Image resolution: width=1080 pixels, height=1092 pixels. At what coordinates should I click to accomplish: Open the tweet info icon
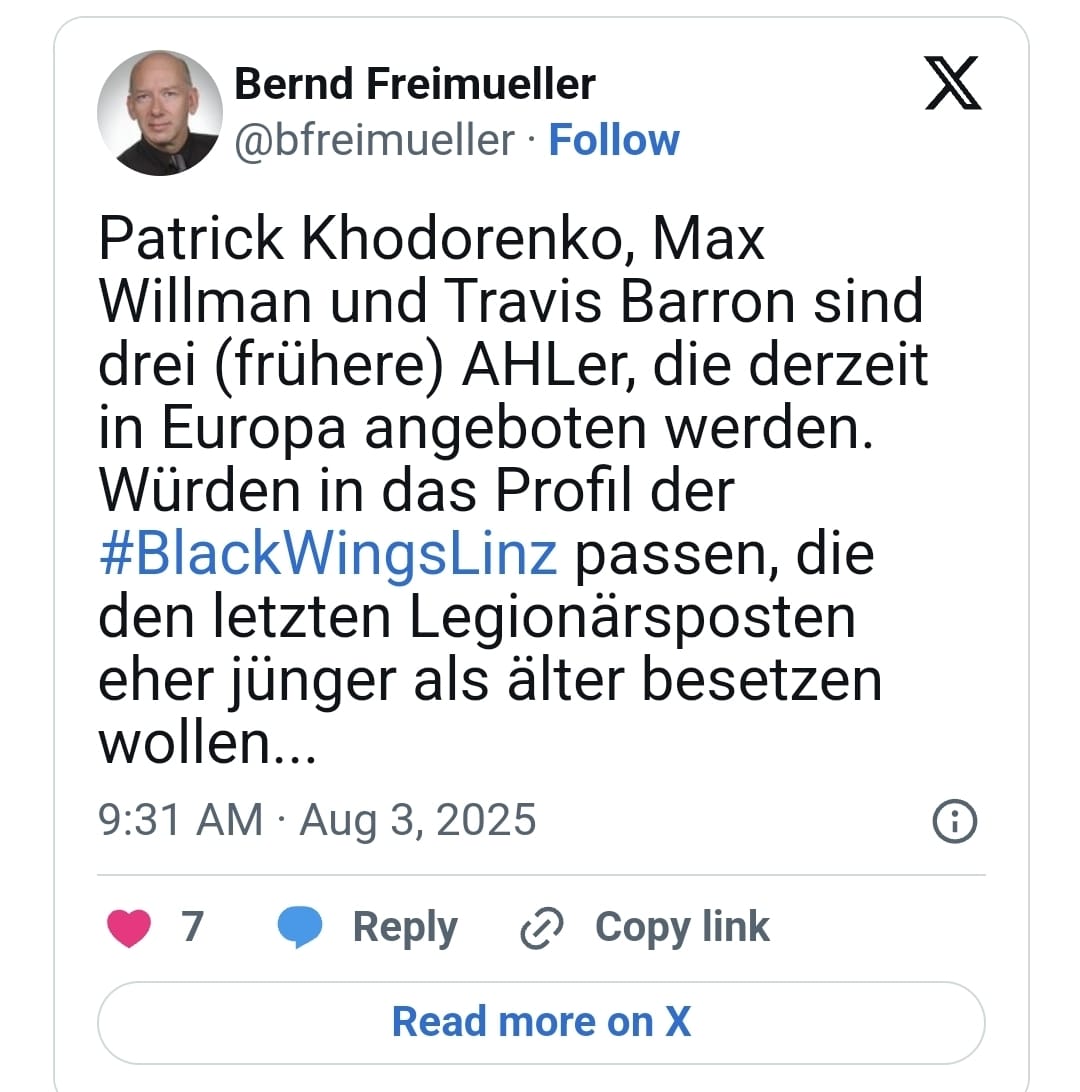[x=953, y=821]
